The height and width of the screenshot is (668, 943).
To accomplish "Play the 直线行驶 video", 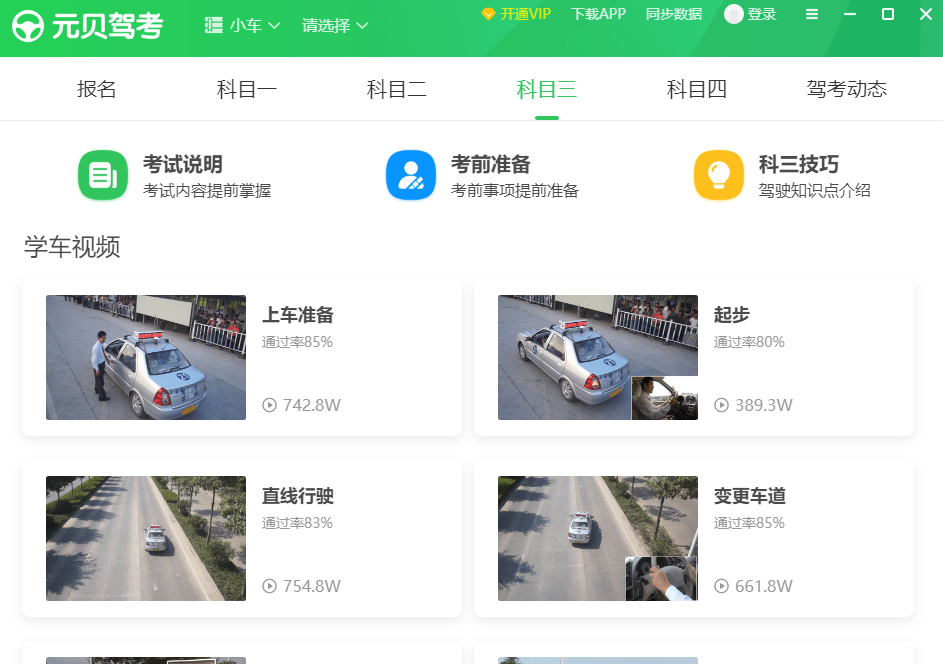I will (x=146, y=538).
